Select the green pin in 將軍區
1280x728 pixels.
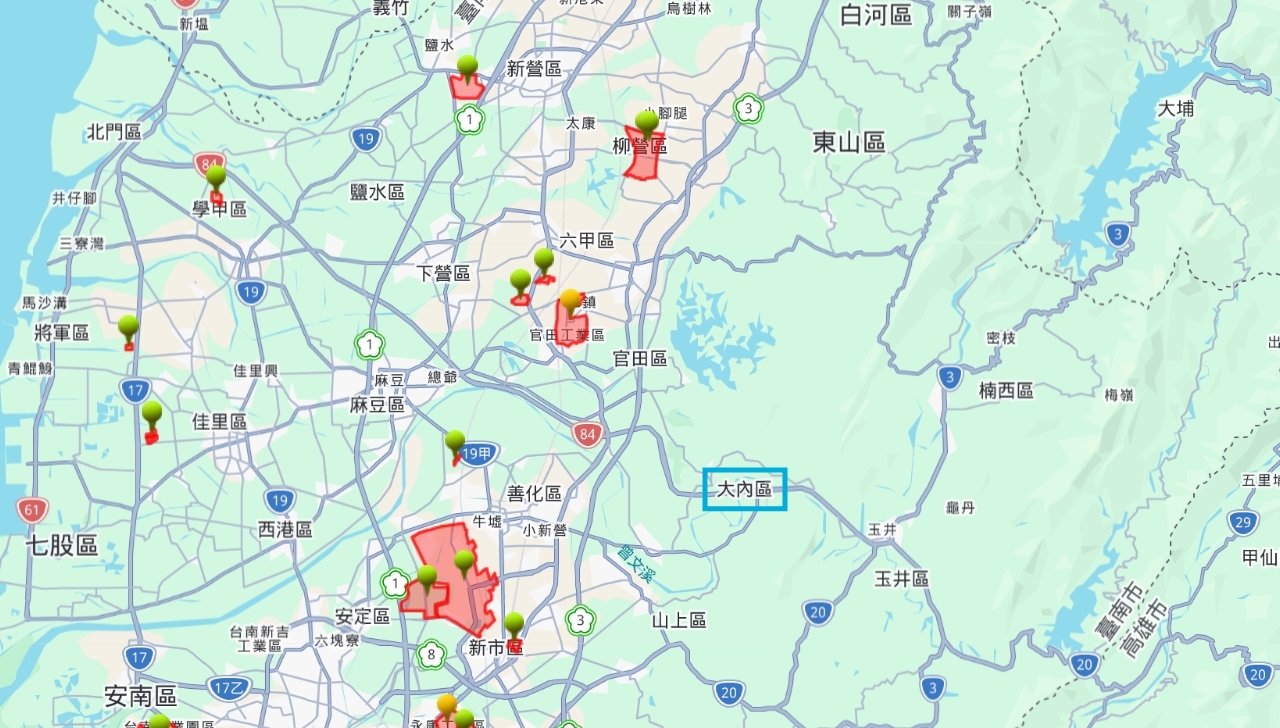click(128, 326)
